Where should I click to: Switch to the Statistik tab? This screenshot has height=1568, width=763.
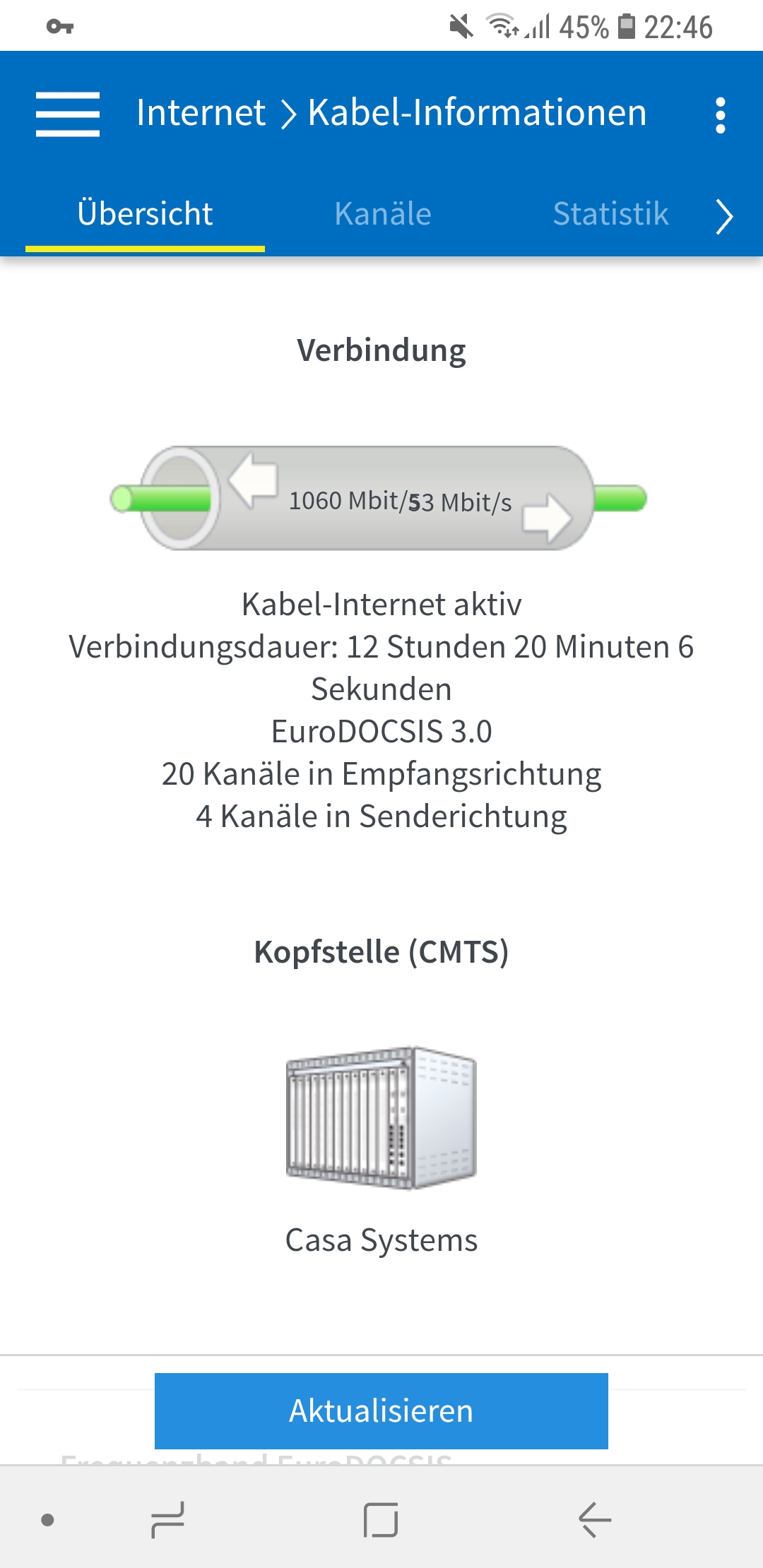pyautogui.click(x=610, y=214)
